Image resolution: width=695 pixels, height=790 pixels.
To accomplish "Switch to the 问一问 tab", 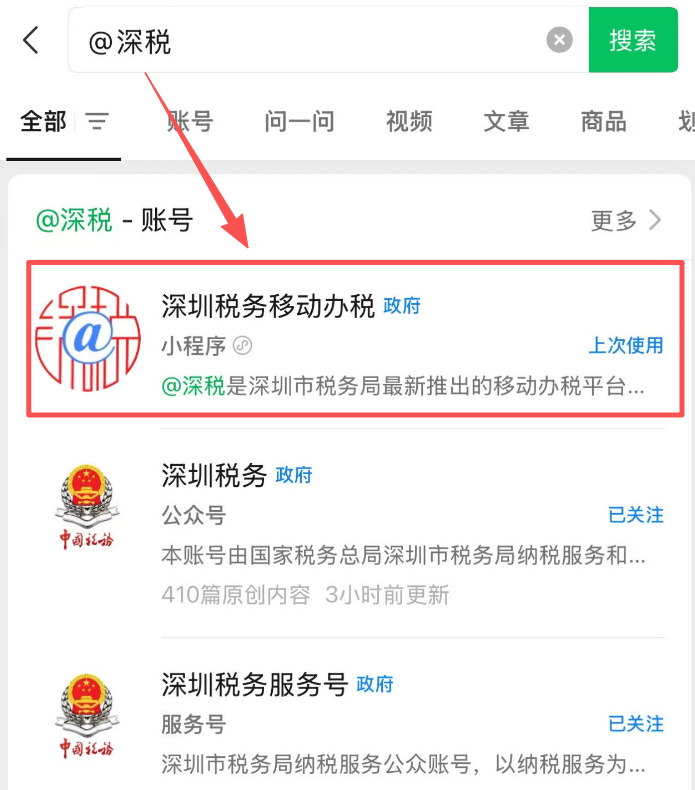I will coord(299,122).
